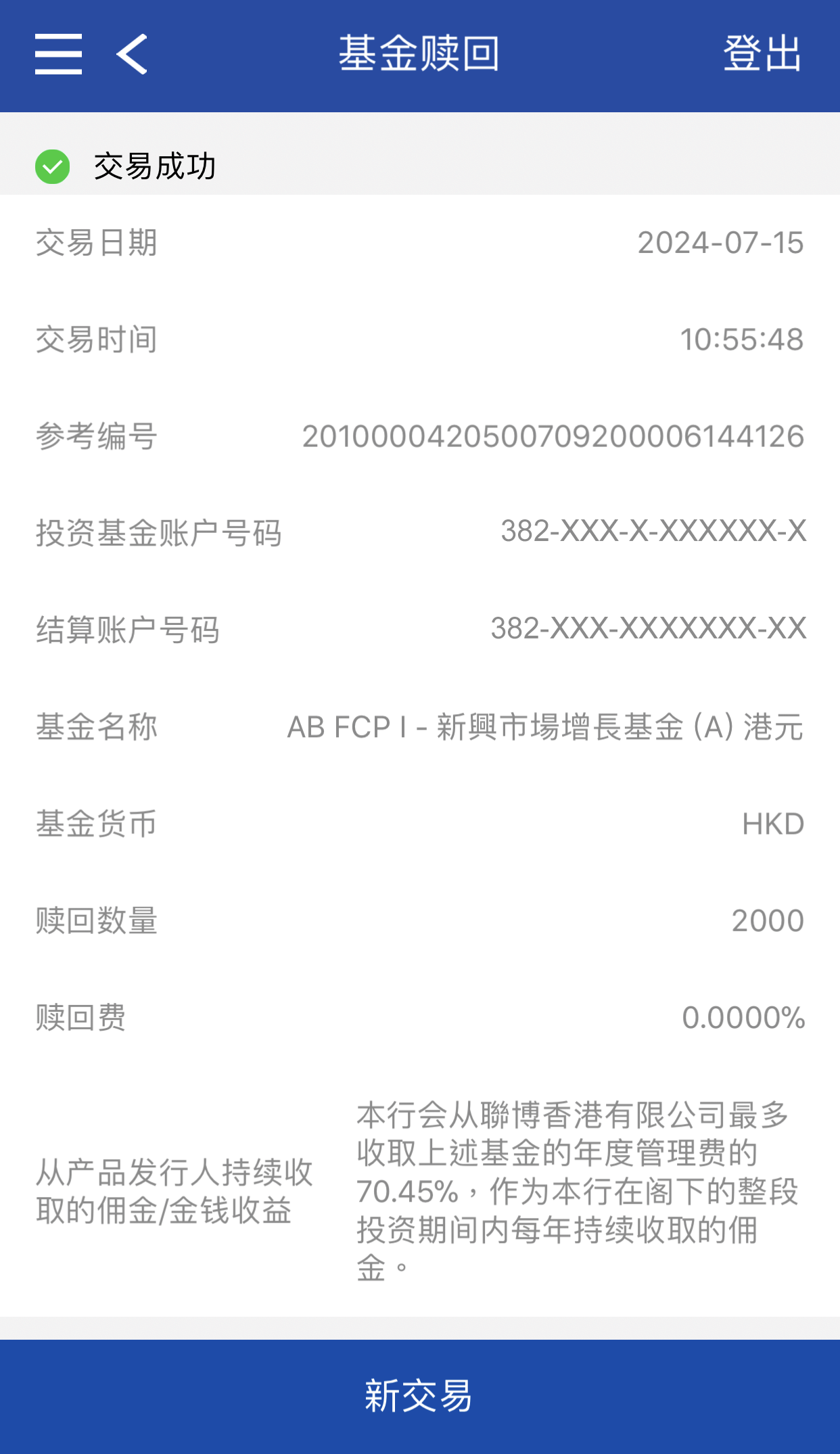The image size is (840, 1454).
Task: Go back with the top arrow
Action: tap(133, 54)
